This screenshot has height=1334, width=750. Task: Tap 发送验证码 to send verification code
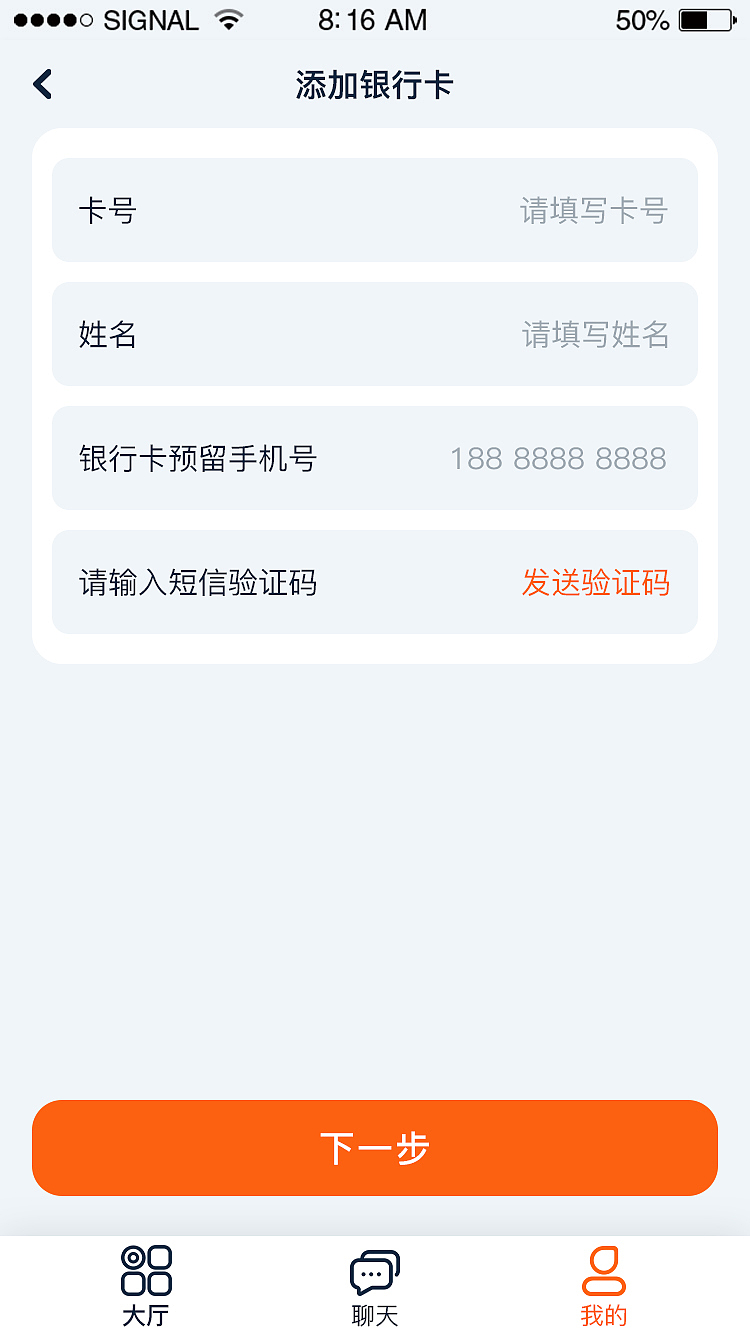coord(597,582)
